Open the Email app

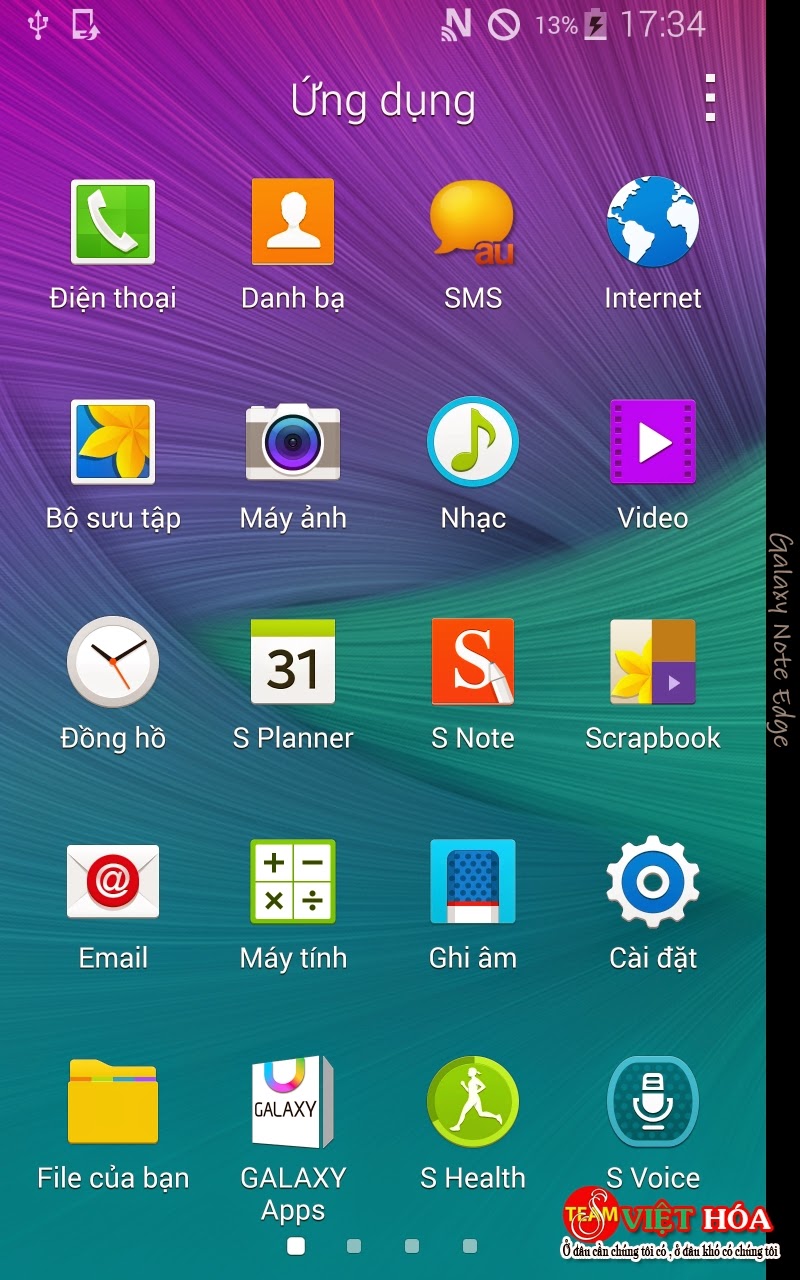[113, 882]
